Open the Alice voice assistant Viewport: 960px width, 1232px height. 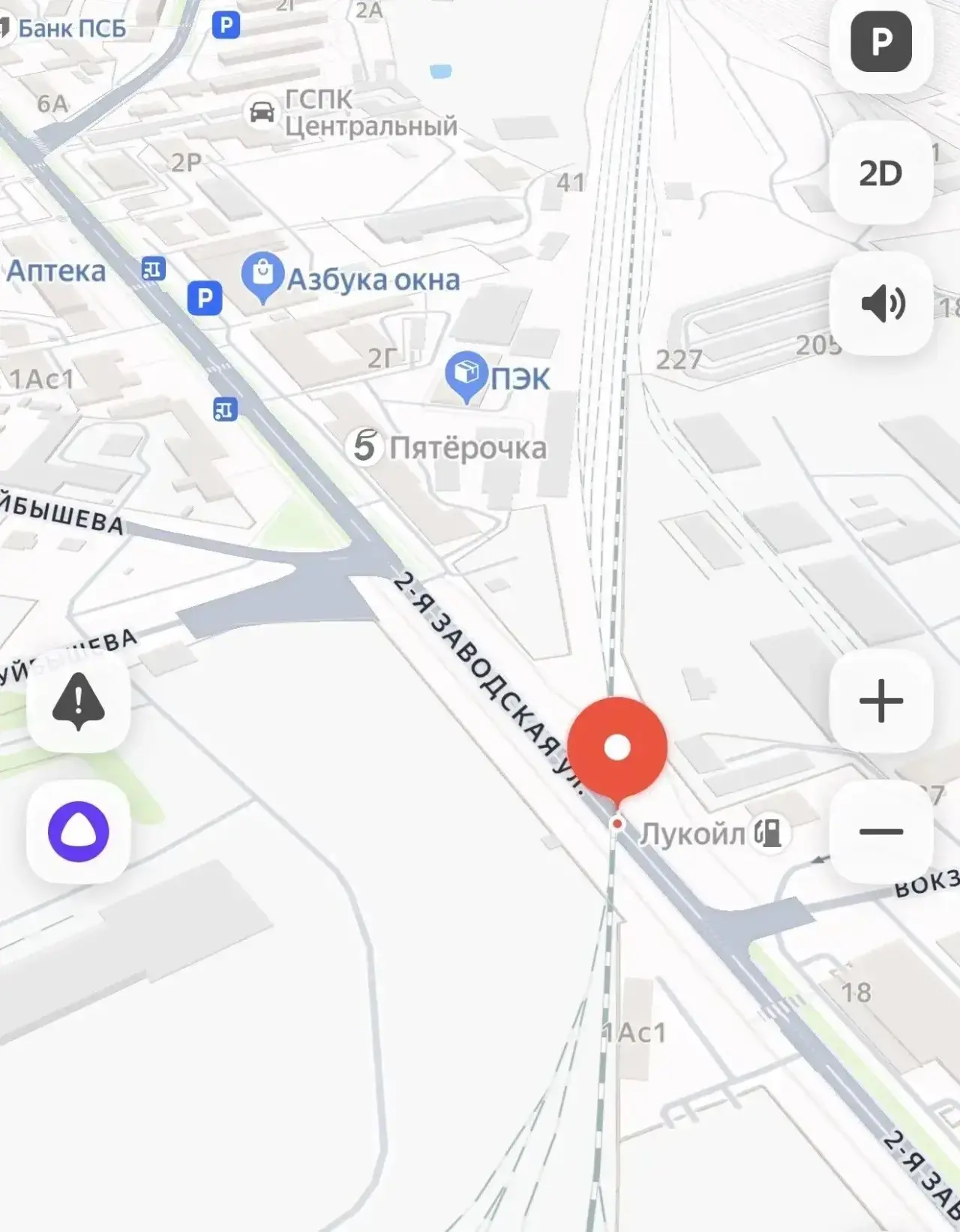pos(79,831)
